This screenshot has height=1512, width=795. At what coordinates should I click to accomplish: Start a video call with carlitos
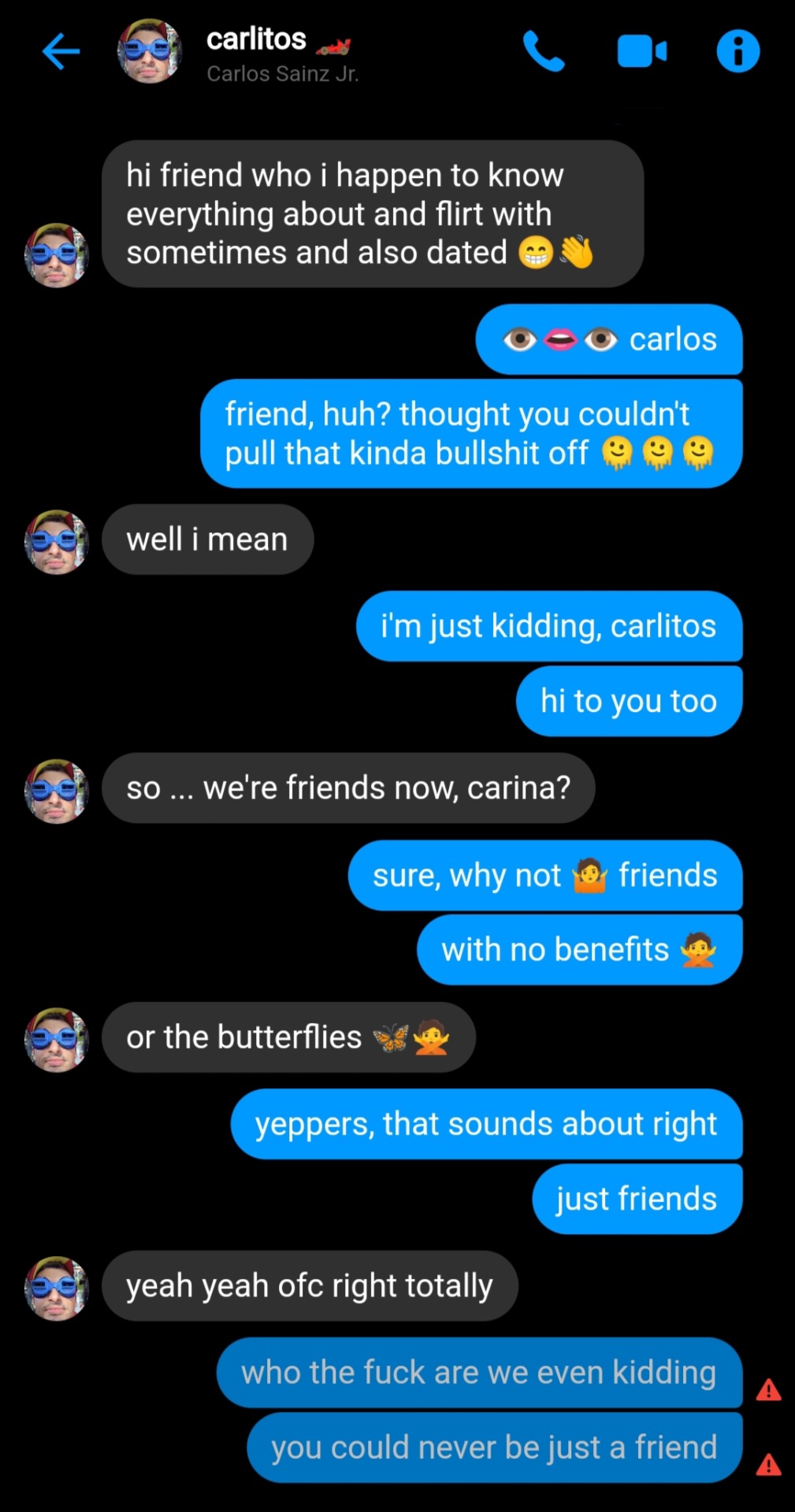[x=641, y=52]
